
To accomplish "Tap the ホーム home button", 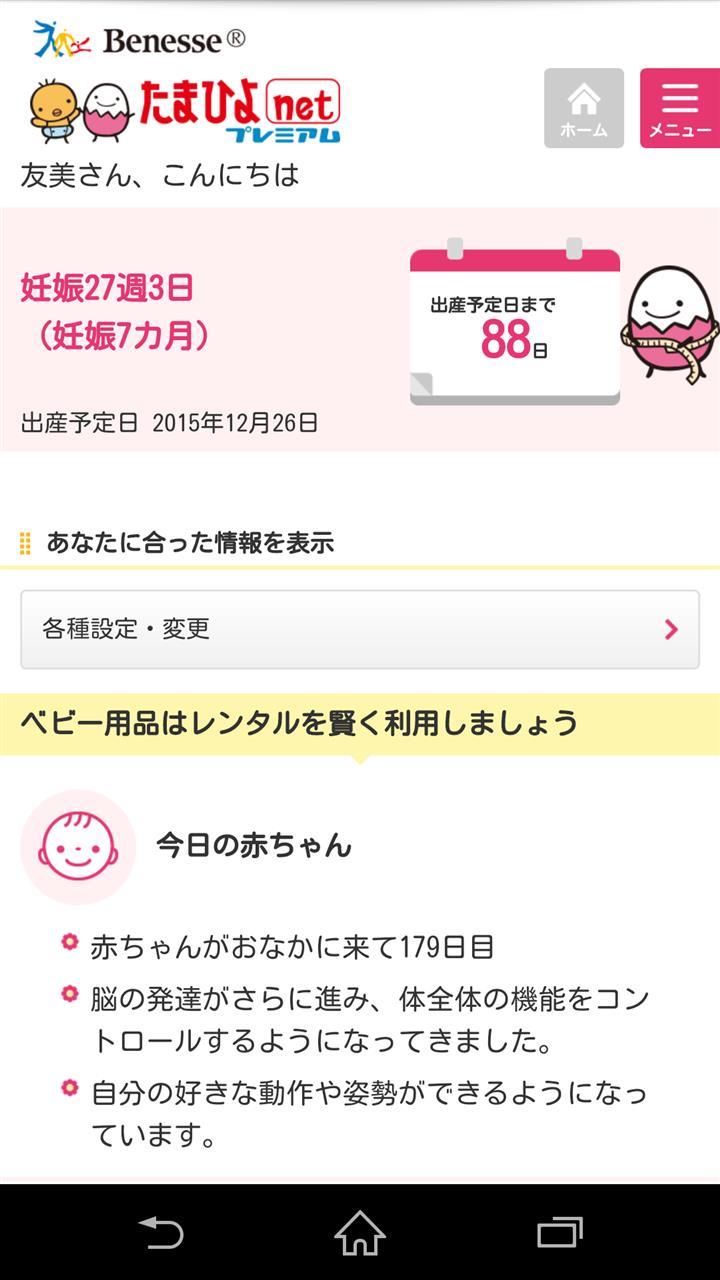I will 583,108.
